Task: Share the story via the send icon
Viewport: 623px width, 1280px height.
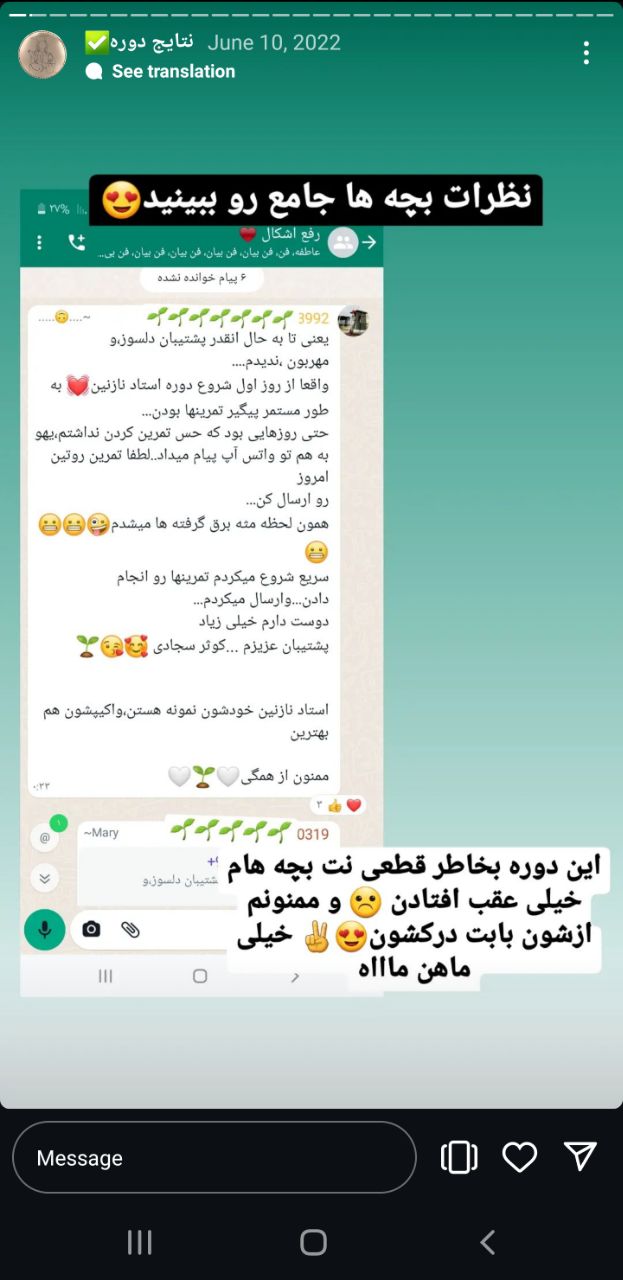Action: pyautogui.click(x=580, y=1156)
